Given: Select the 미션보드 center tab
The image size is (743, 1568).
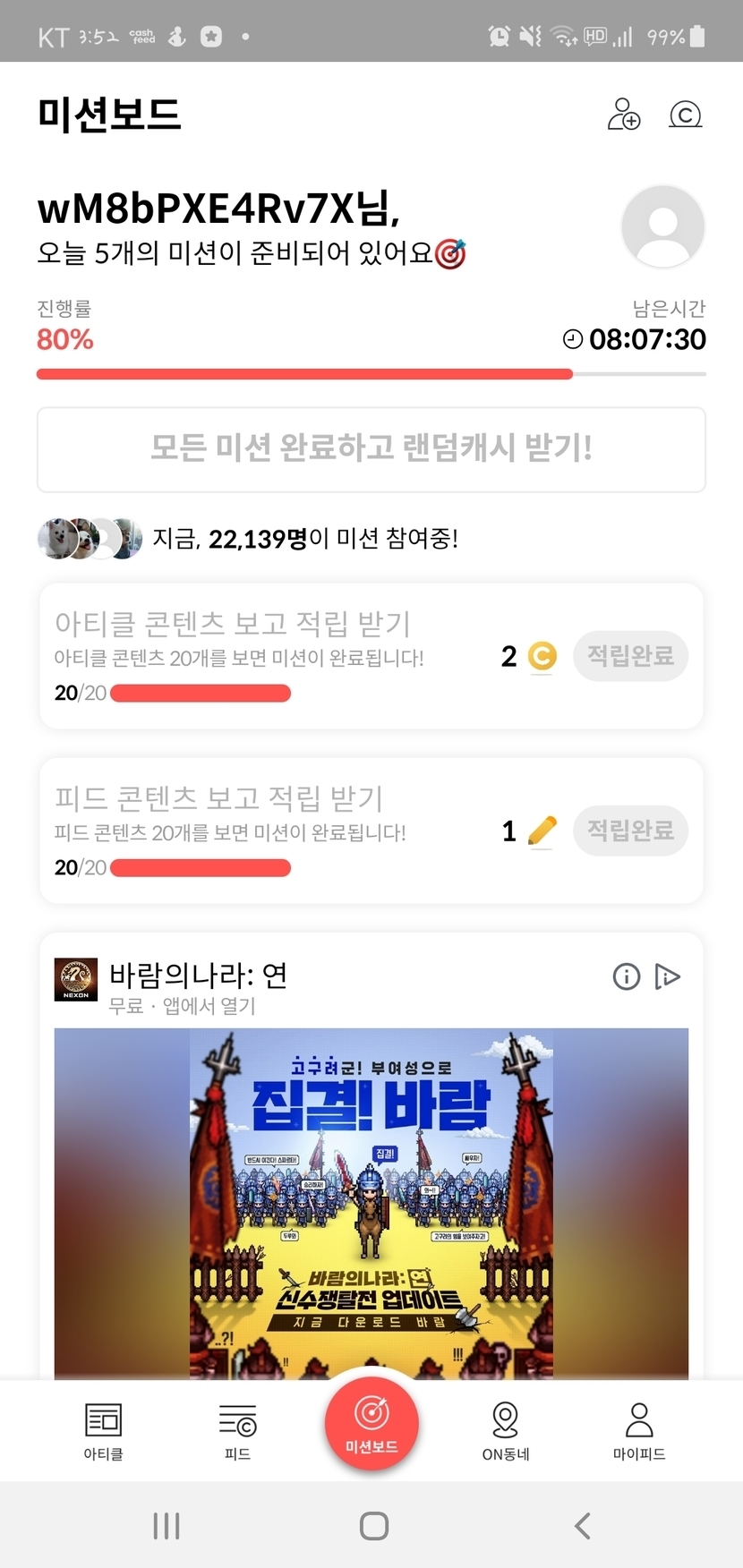Looking at the screenshot, I should 371,1423.
